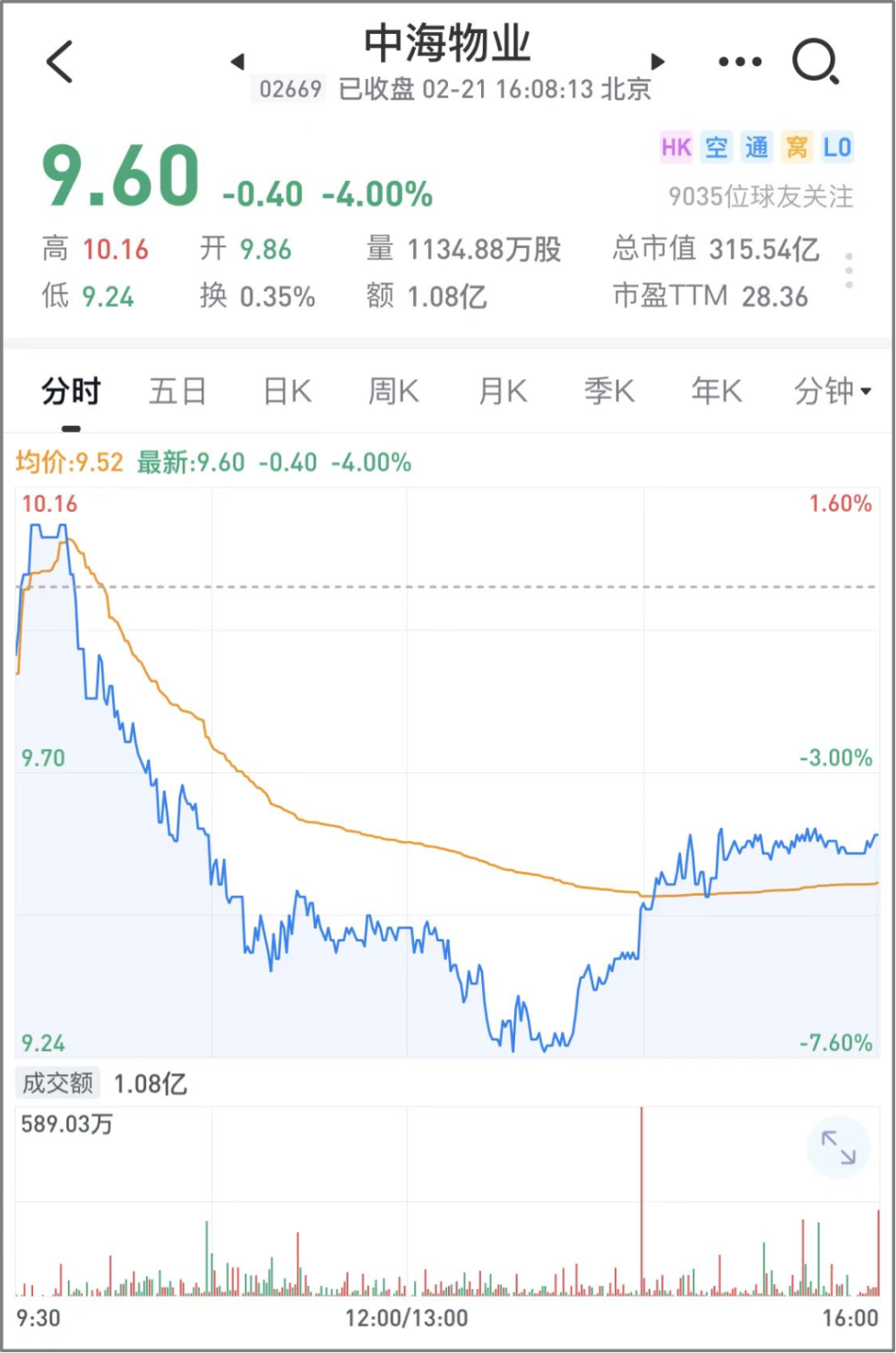View the 季K chart
Screen dimensions: 896x1353
click(x=609, y=392)
